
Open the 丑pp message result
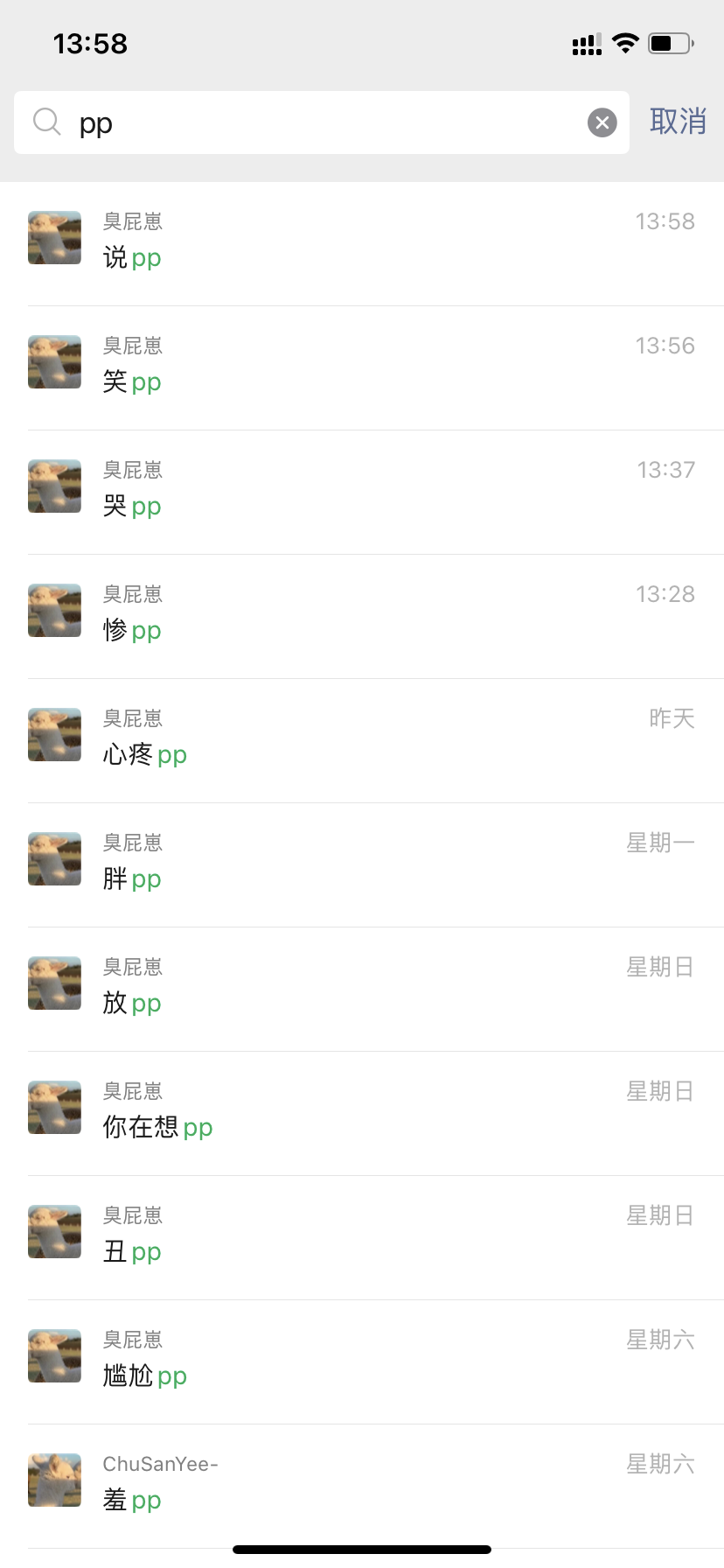[362, 1238]
